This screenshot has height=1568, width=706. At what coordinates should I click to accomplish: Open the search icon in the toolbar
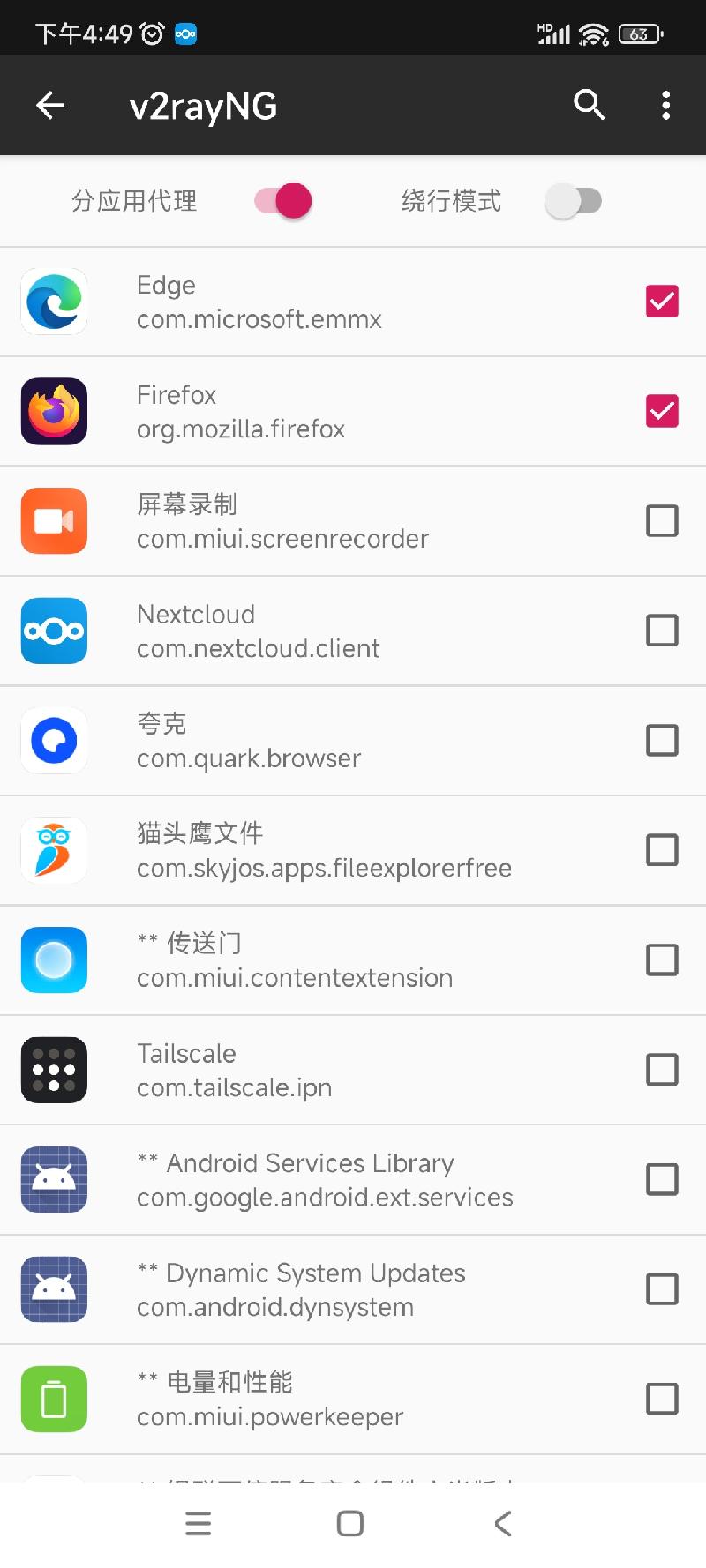[590, 105]
